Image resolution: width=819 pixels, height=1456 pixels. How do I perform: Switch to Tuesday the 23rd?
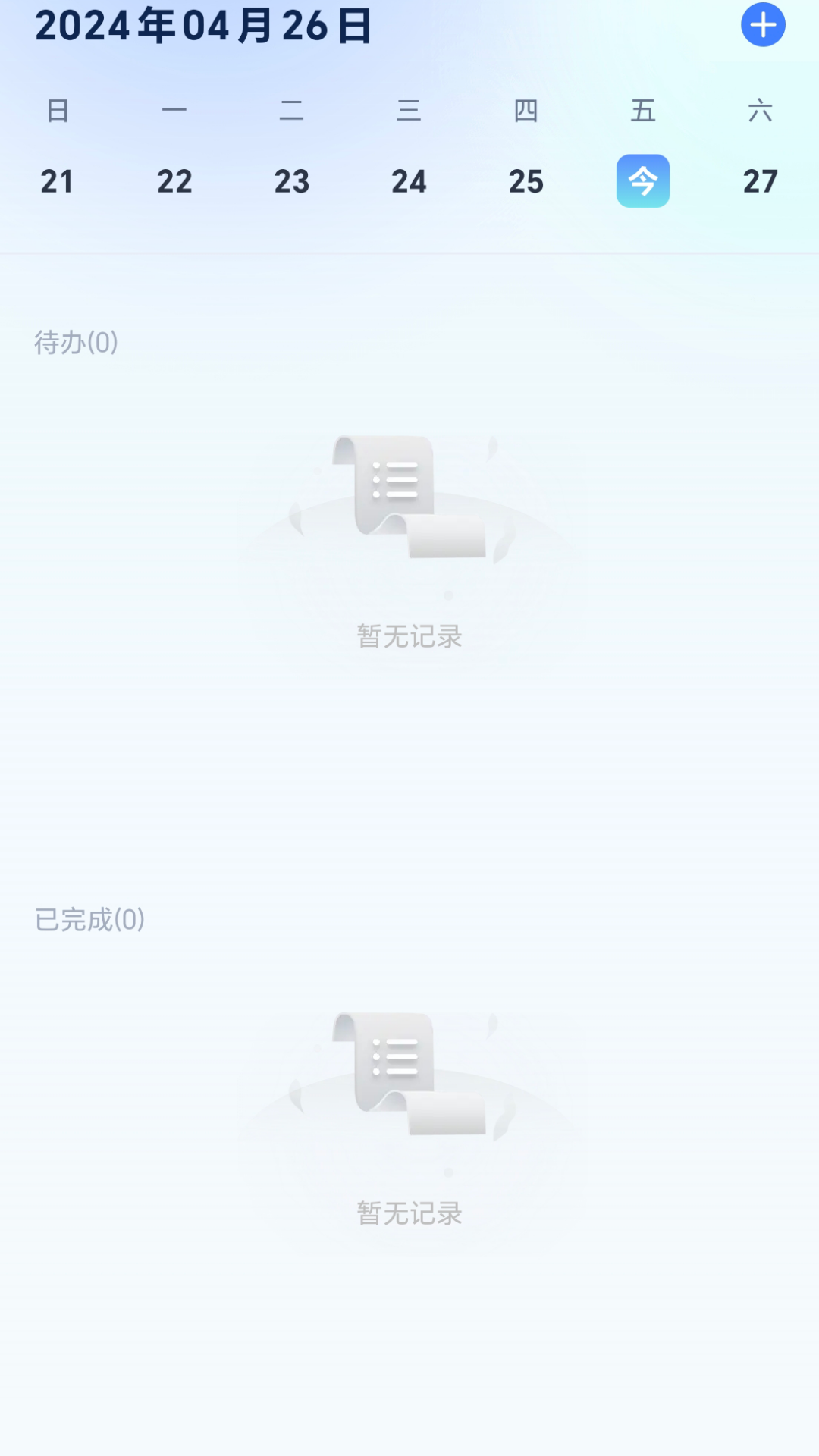(x=292, y=181)
